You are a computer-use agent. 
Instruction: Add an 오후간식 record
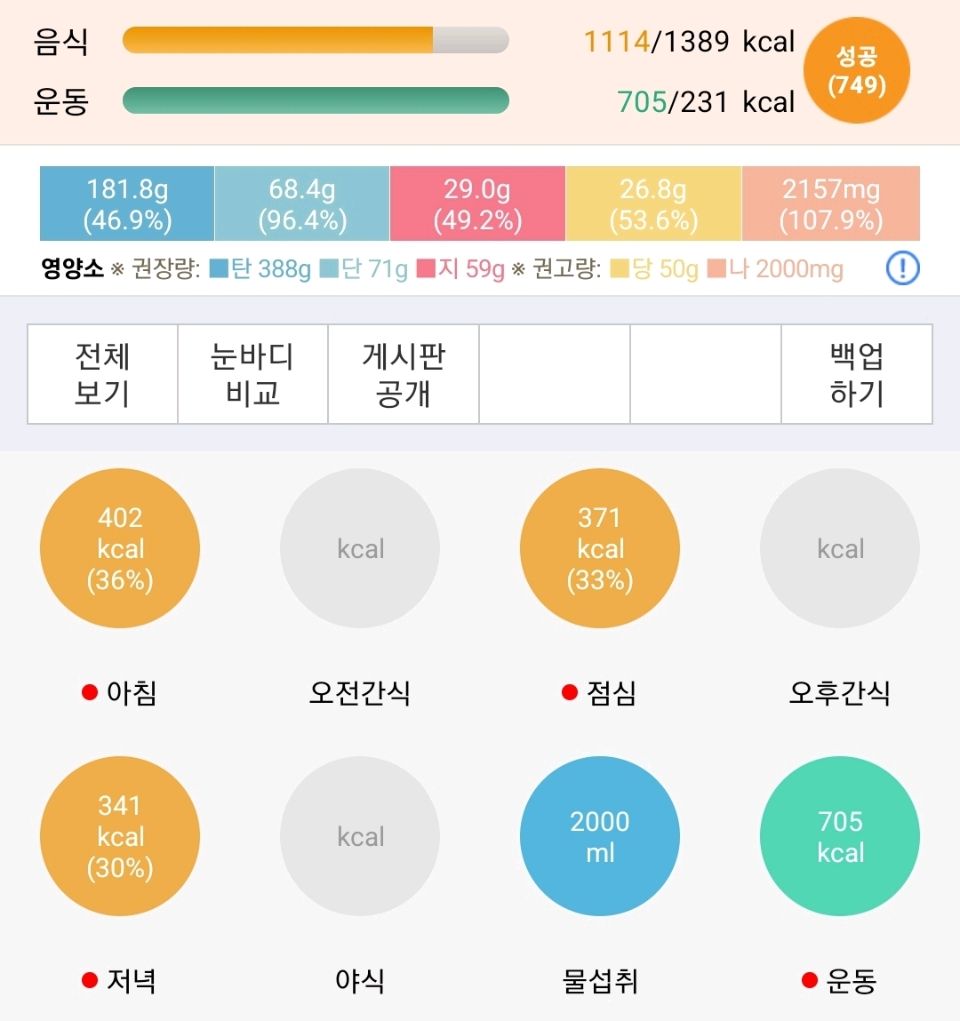pyautogui.click(x=840, y=548)
